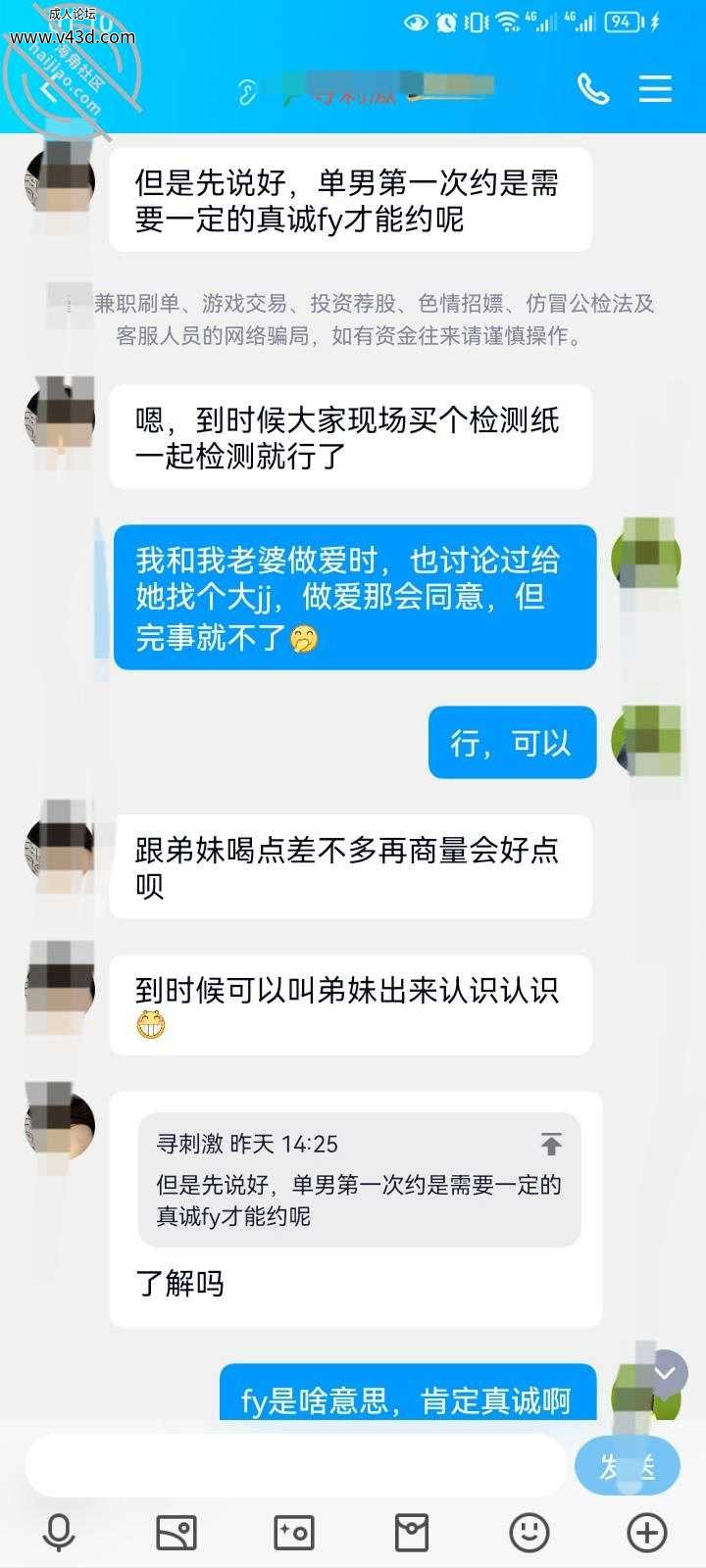Jump to latest messages with down arrow
The image size is (706, 1568).
pos(665,1373)
